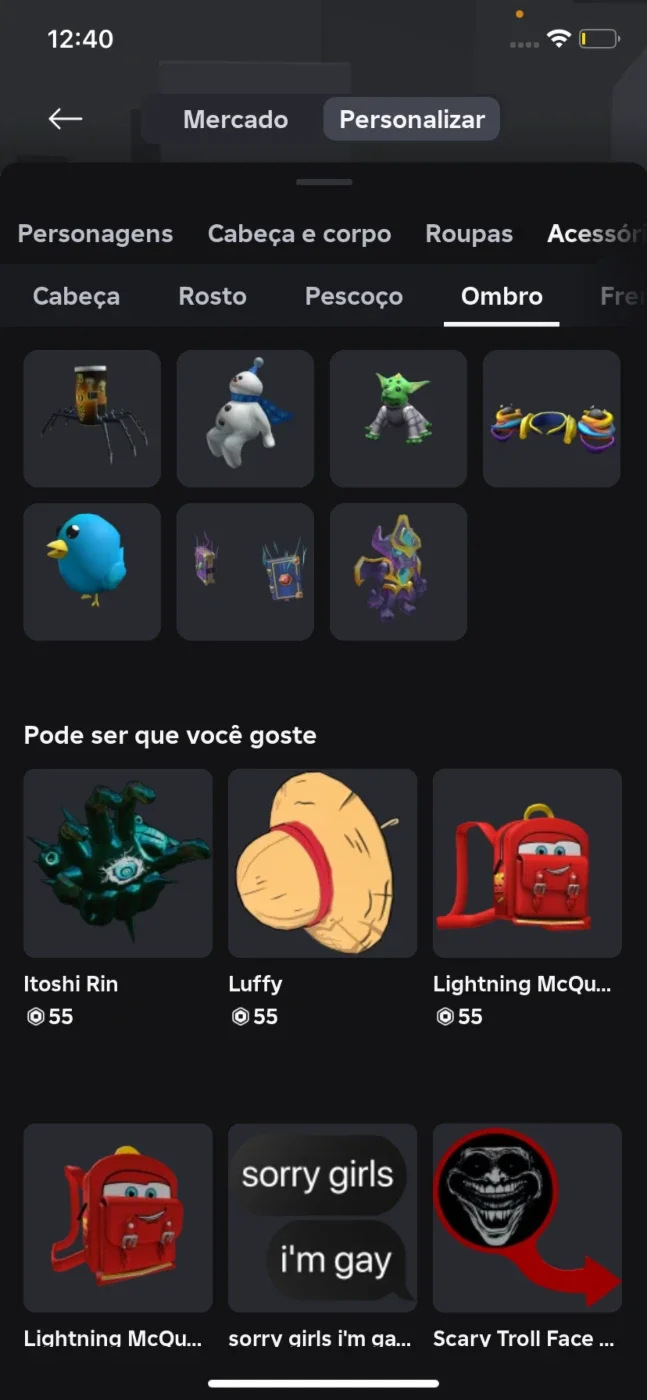Screen dimensions: 647x1400
Task: Select the Cabeça subcategory
Action: [x=76, y=296]
